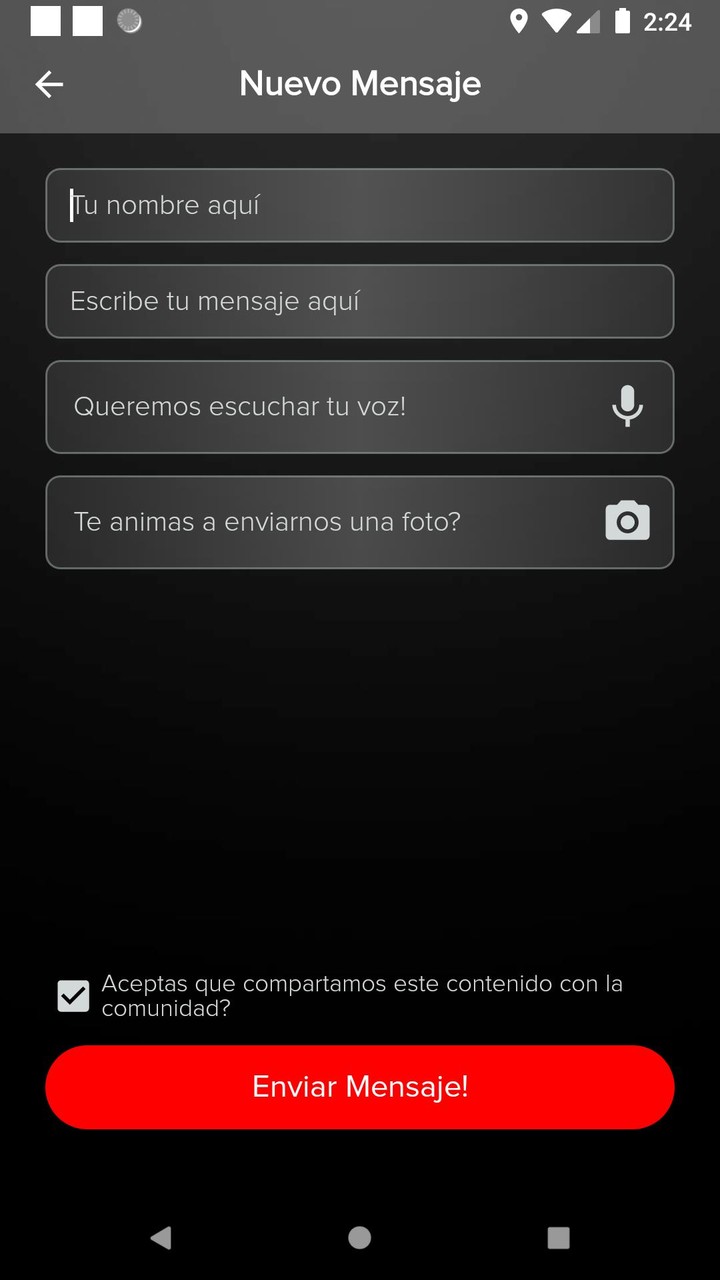Screen dimensions: 720x1280
Task: Tap the Wi-Fi icon in the status bar
Action: (556, 22)
